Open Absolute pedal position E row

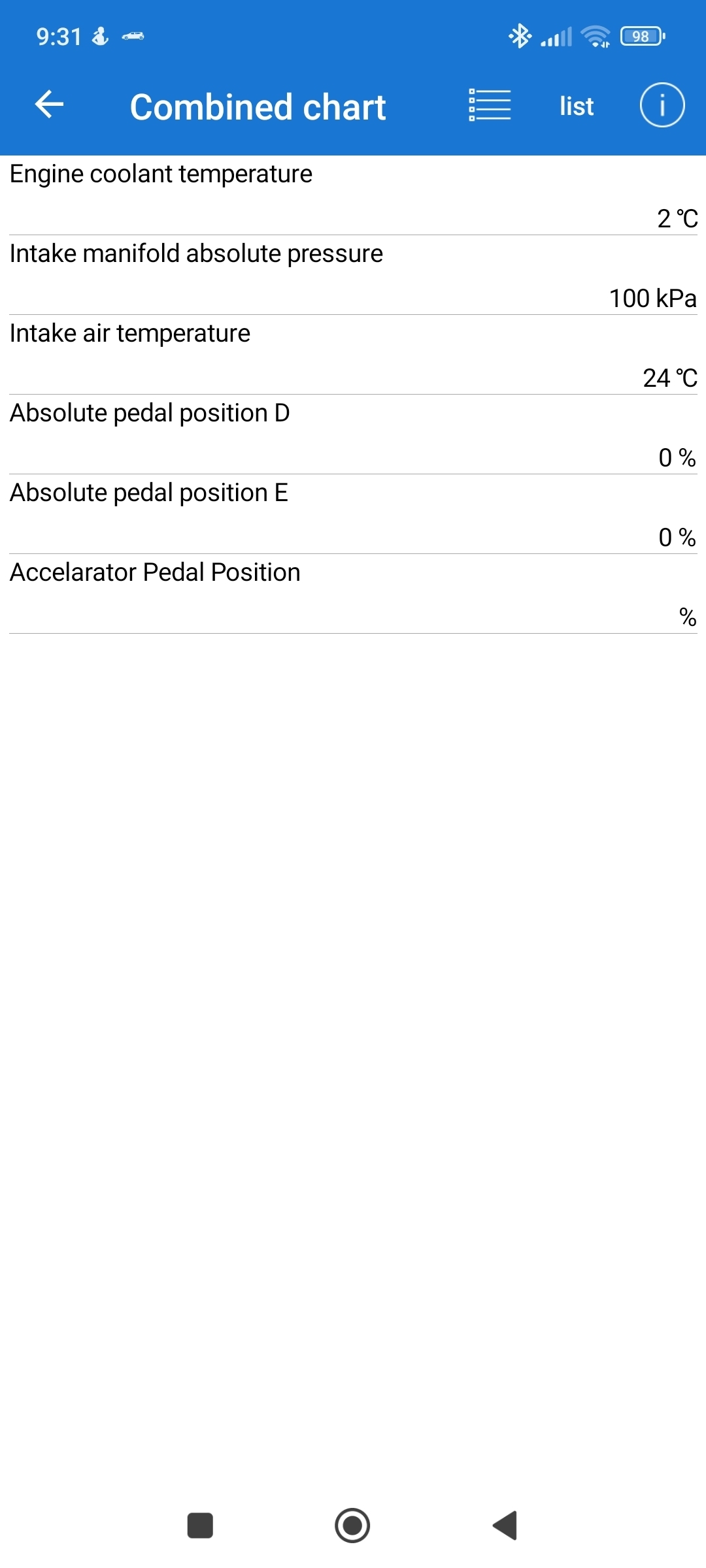click(353, 514)
